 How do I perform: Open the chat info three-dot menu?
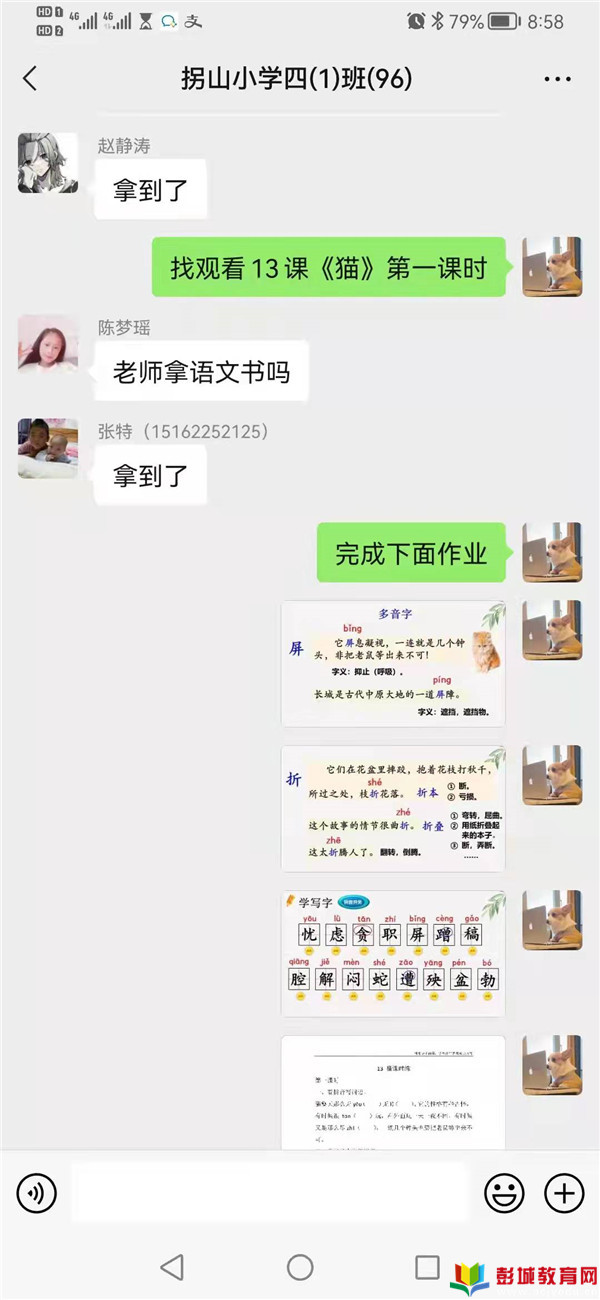(x=556, y=79)
